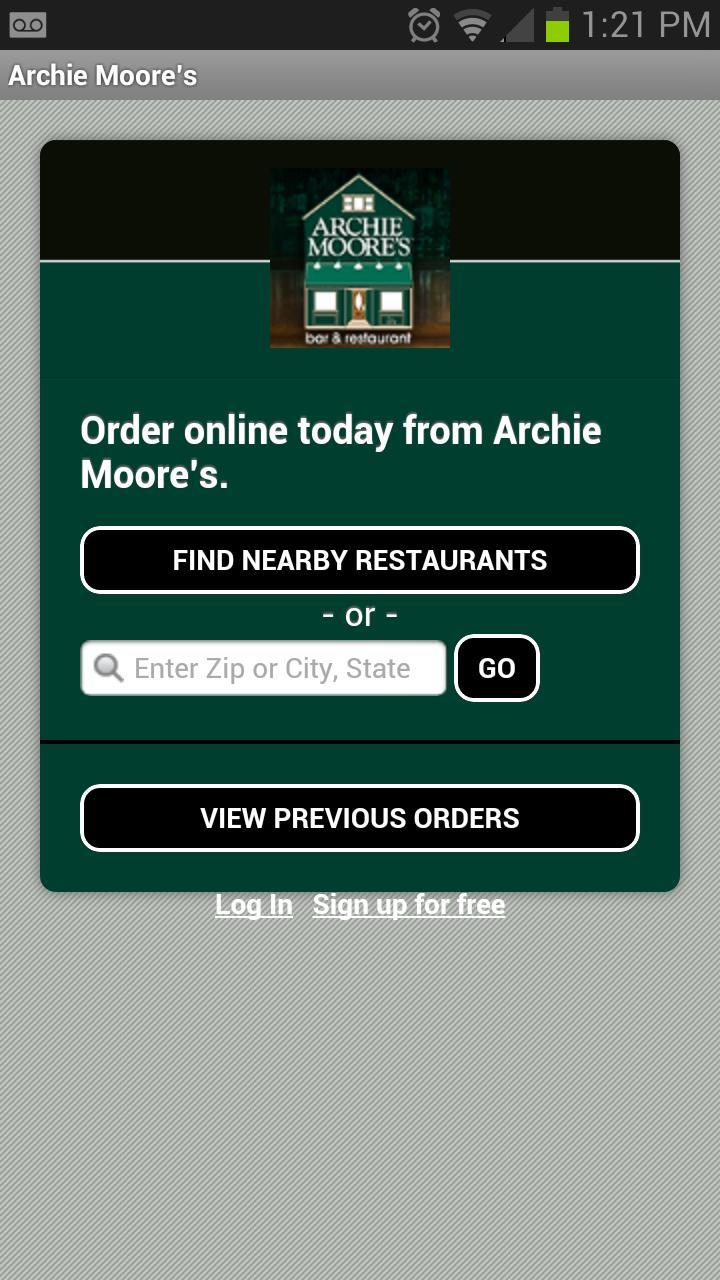The height and width of the screenshot is (1280, 720).
Task: Tap the alarm clock icon in the status bar
Action: click(x=424, y=25)
